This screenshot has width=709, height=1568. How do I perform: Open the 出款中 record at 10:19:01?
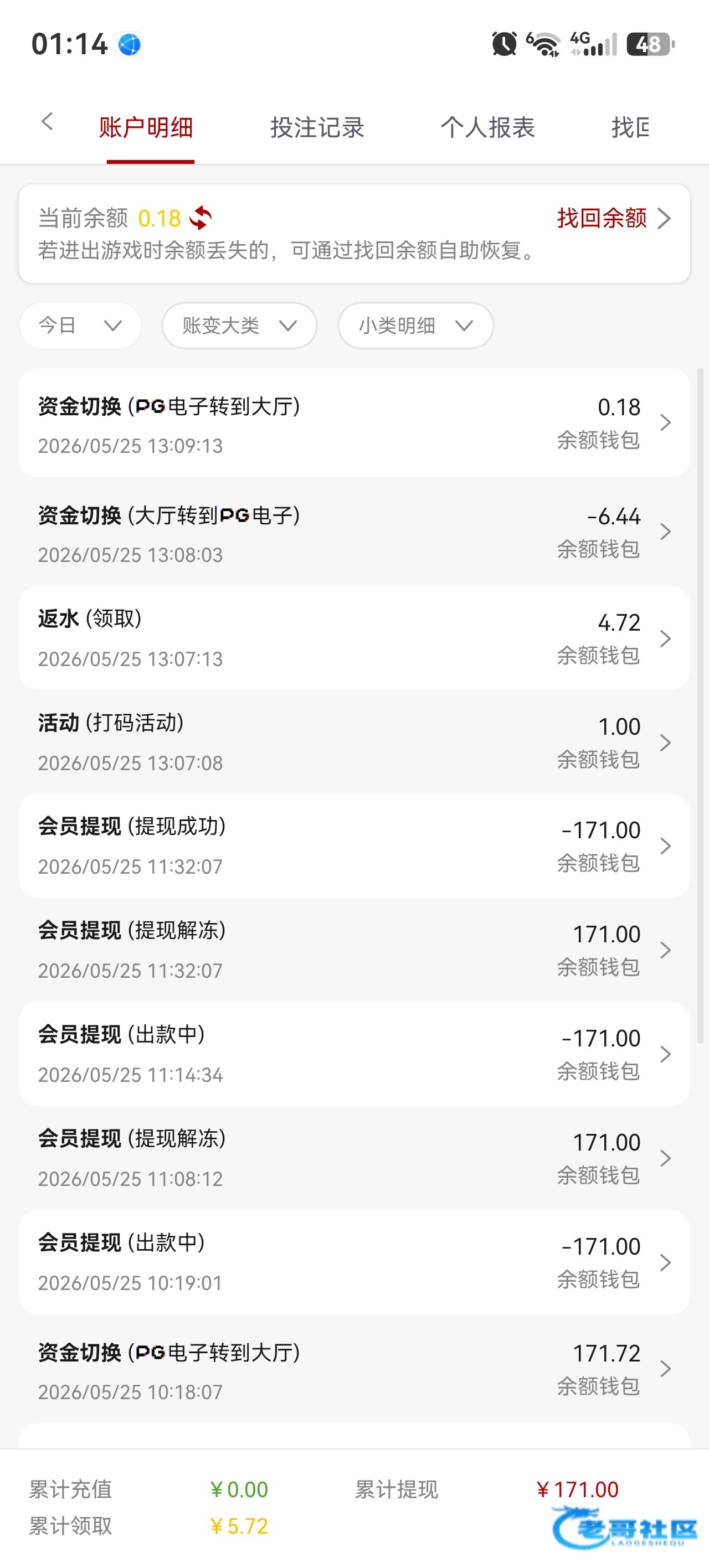(x=354, y=1262)
